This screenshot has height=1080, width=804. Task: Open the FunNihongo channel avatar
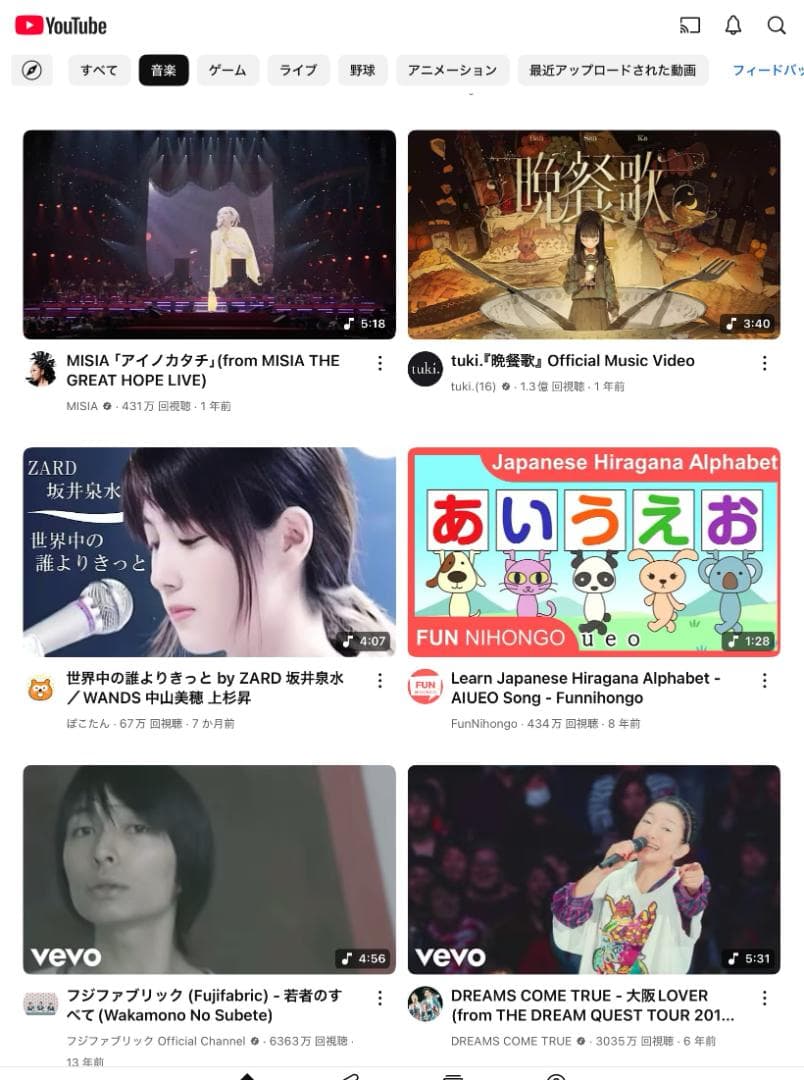click(x=425, y=687)
